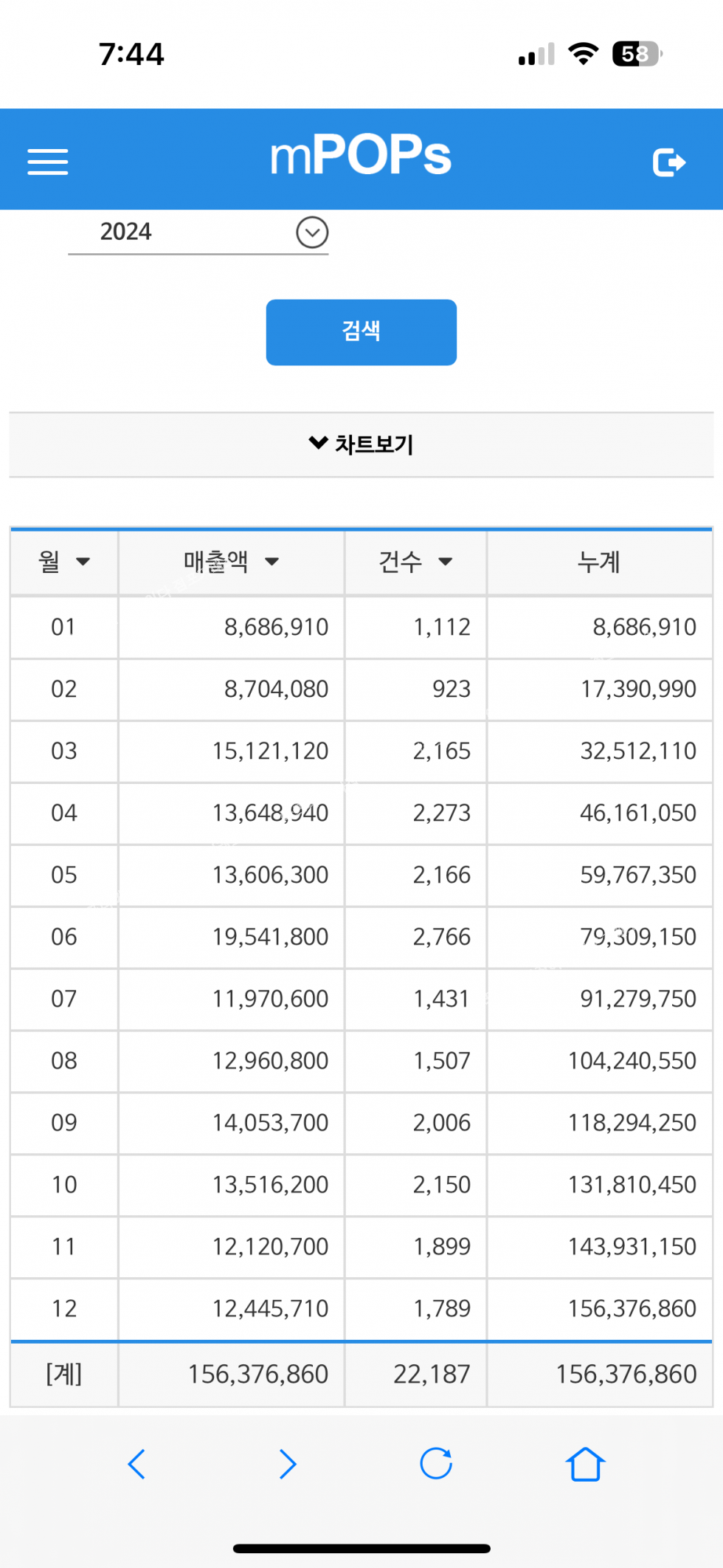Go back with the browser back arrow
This screenshot has height=1568, width=723.
[136, 1464]
